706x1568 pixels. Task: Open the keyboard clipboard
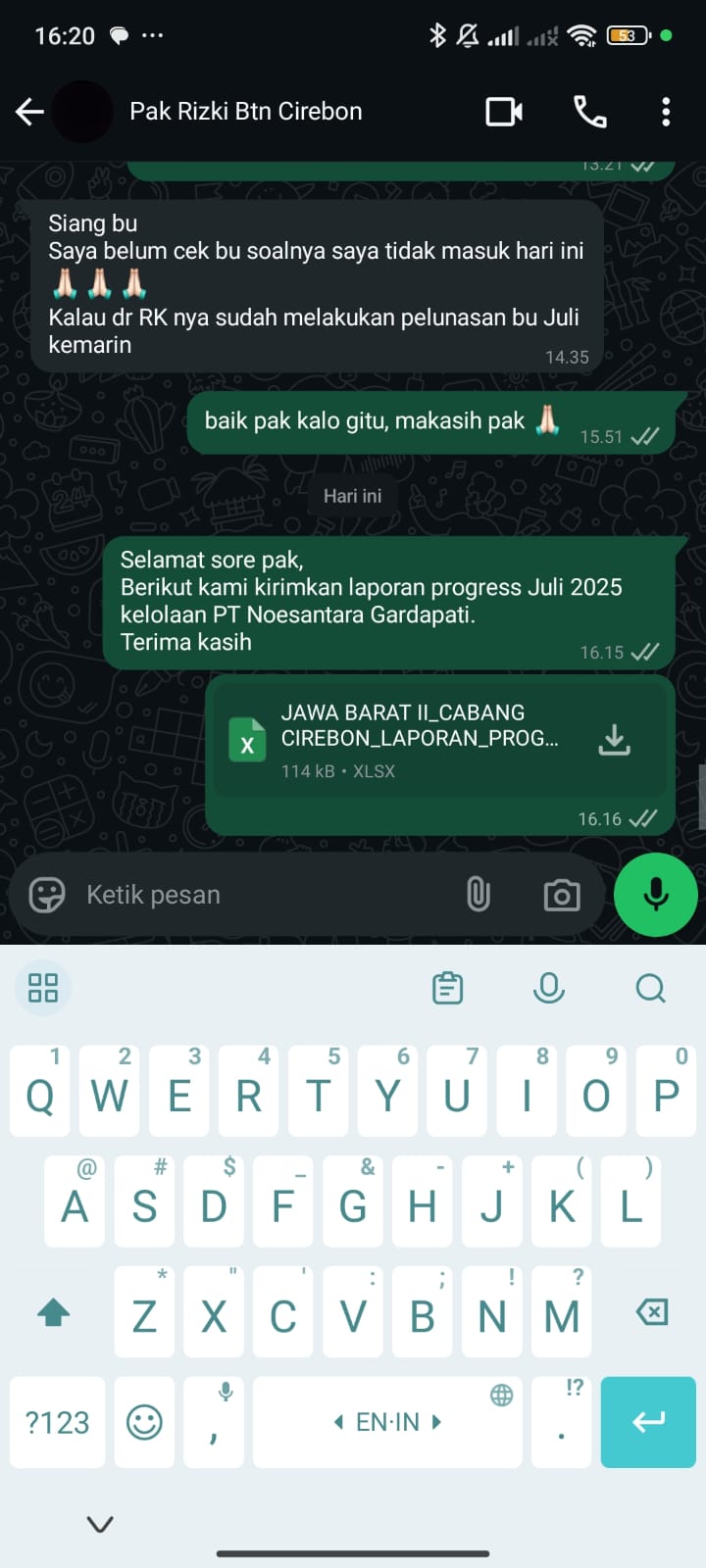(x=448, y=988)
